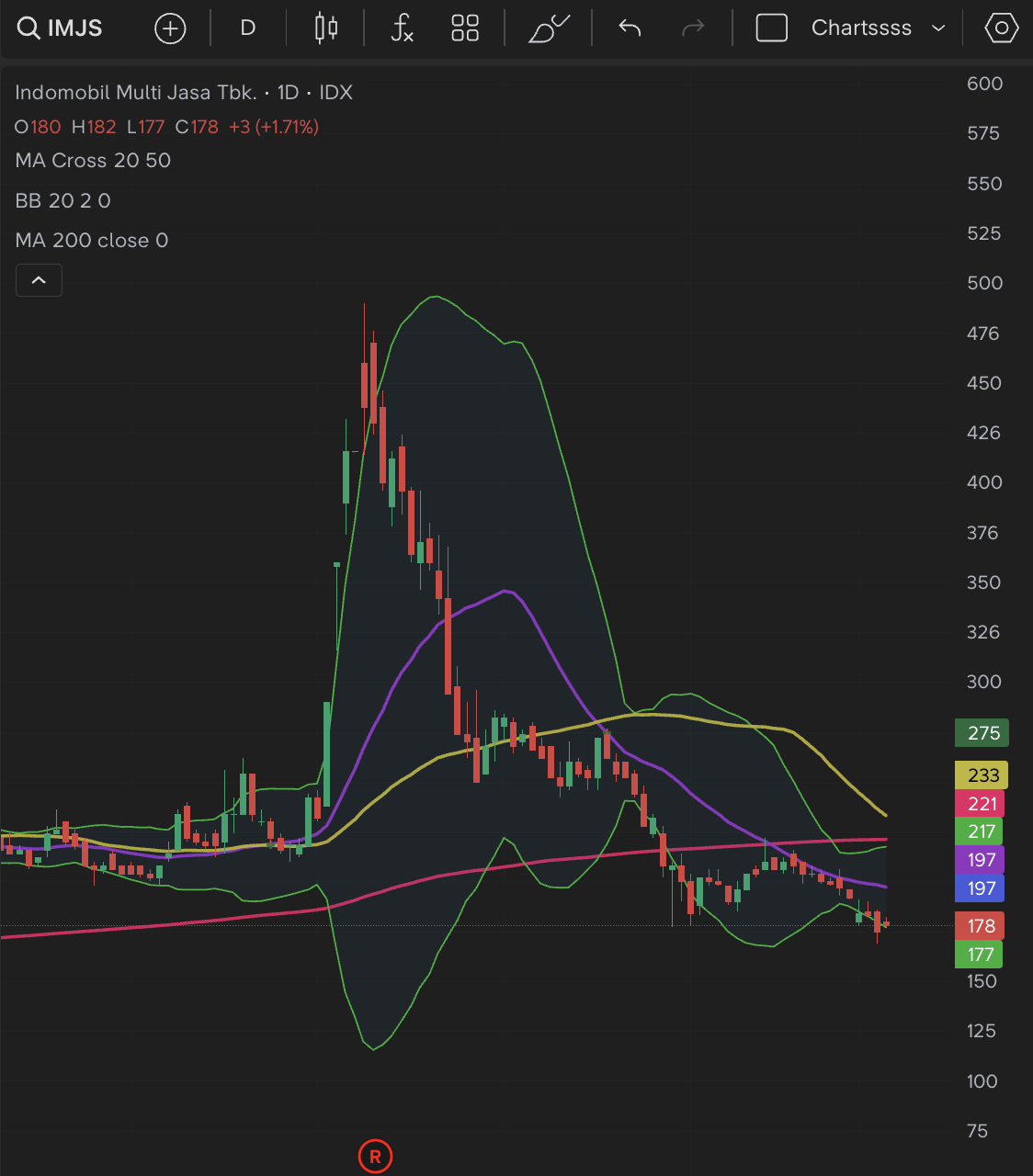
Task: Open the fx indicators menu
Action: [402, 28]
